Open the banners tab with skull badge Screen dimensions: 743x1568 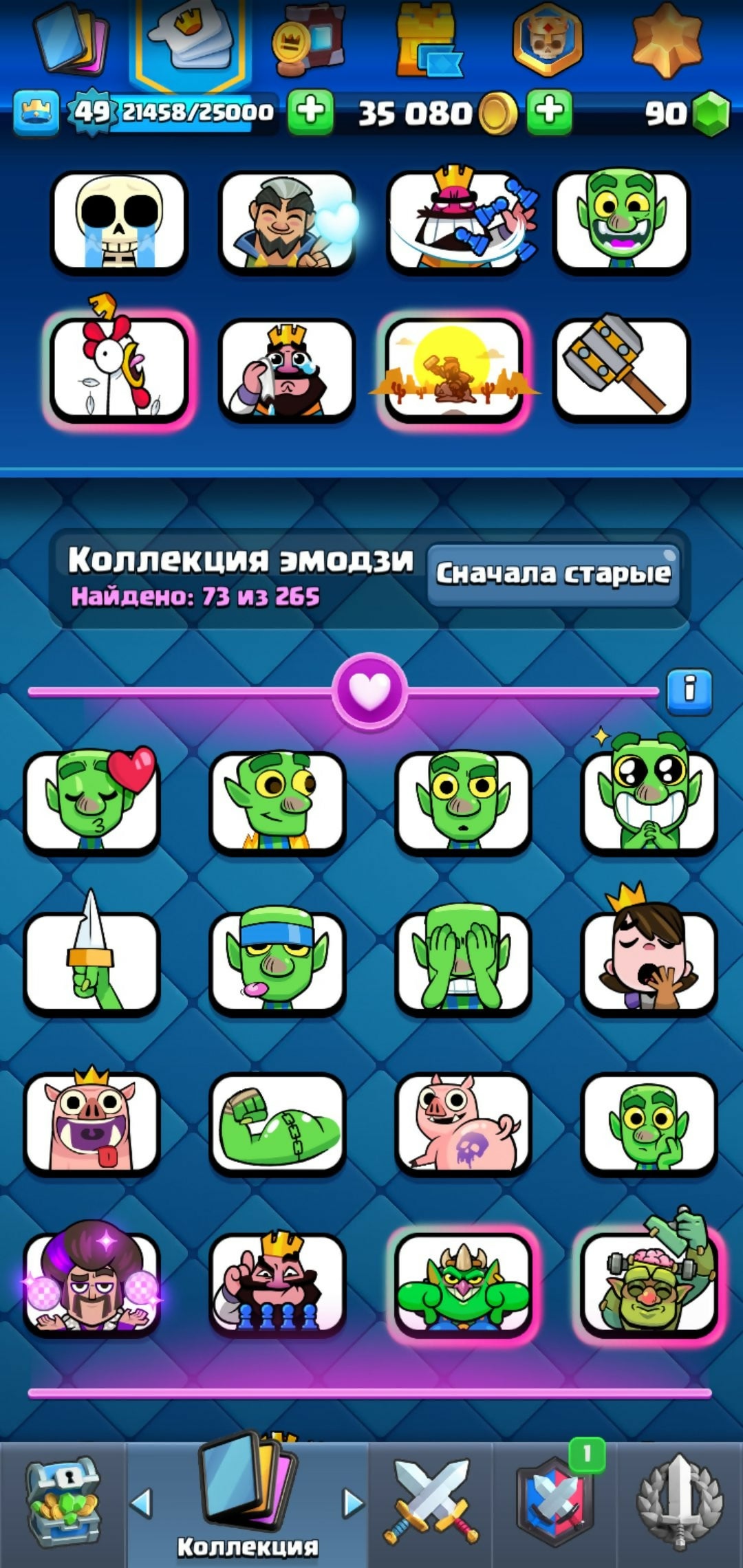(548, 41)
